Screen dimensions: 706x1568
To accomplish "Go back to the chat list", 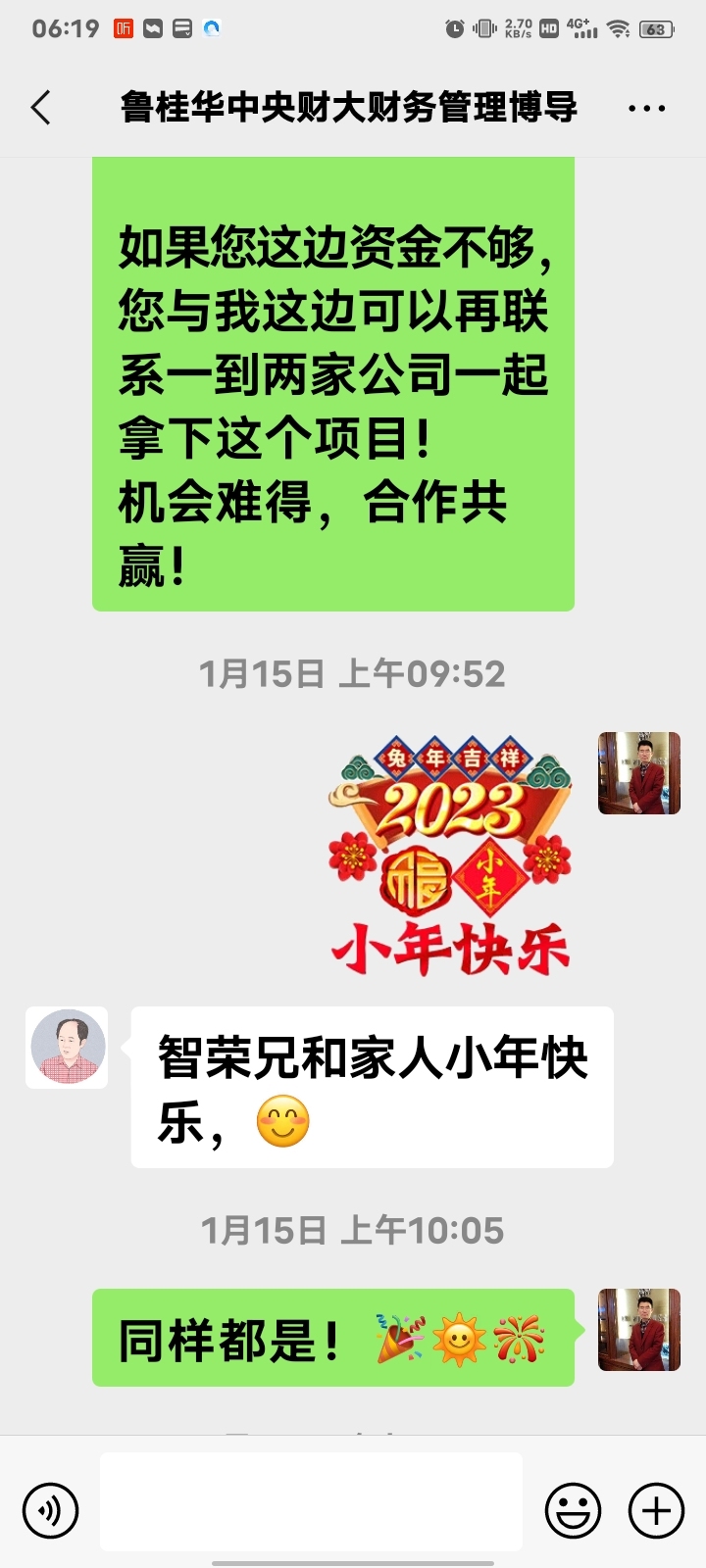I will click(41, 108).
